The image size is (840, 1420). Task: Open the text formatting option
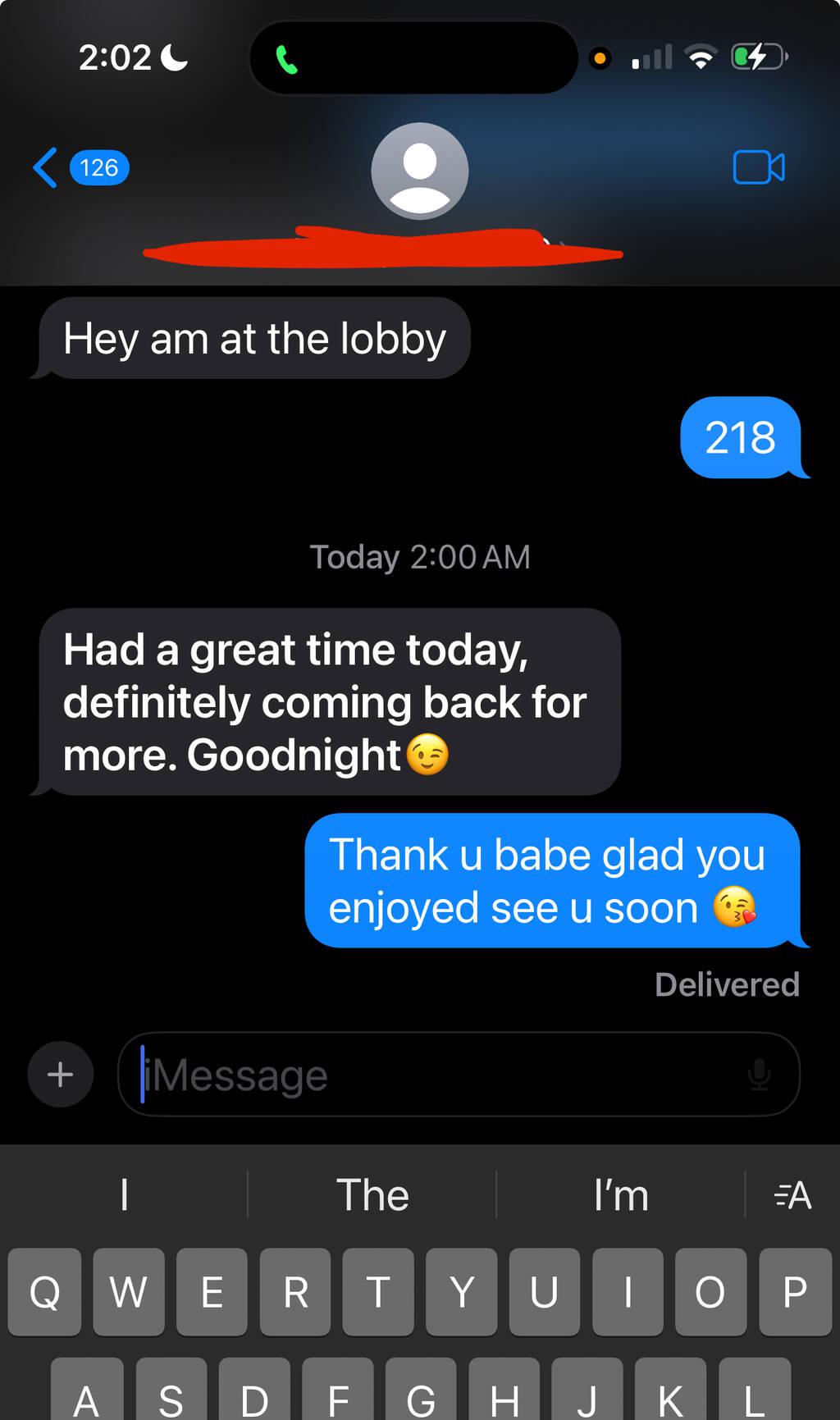tap(792, 1194)
